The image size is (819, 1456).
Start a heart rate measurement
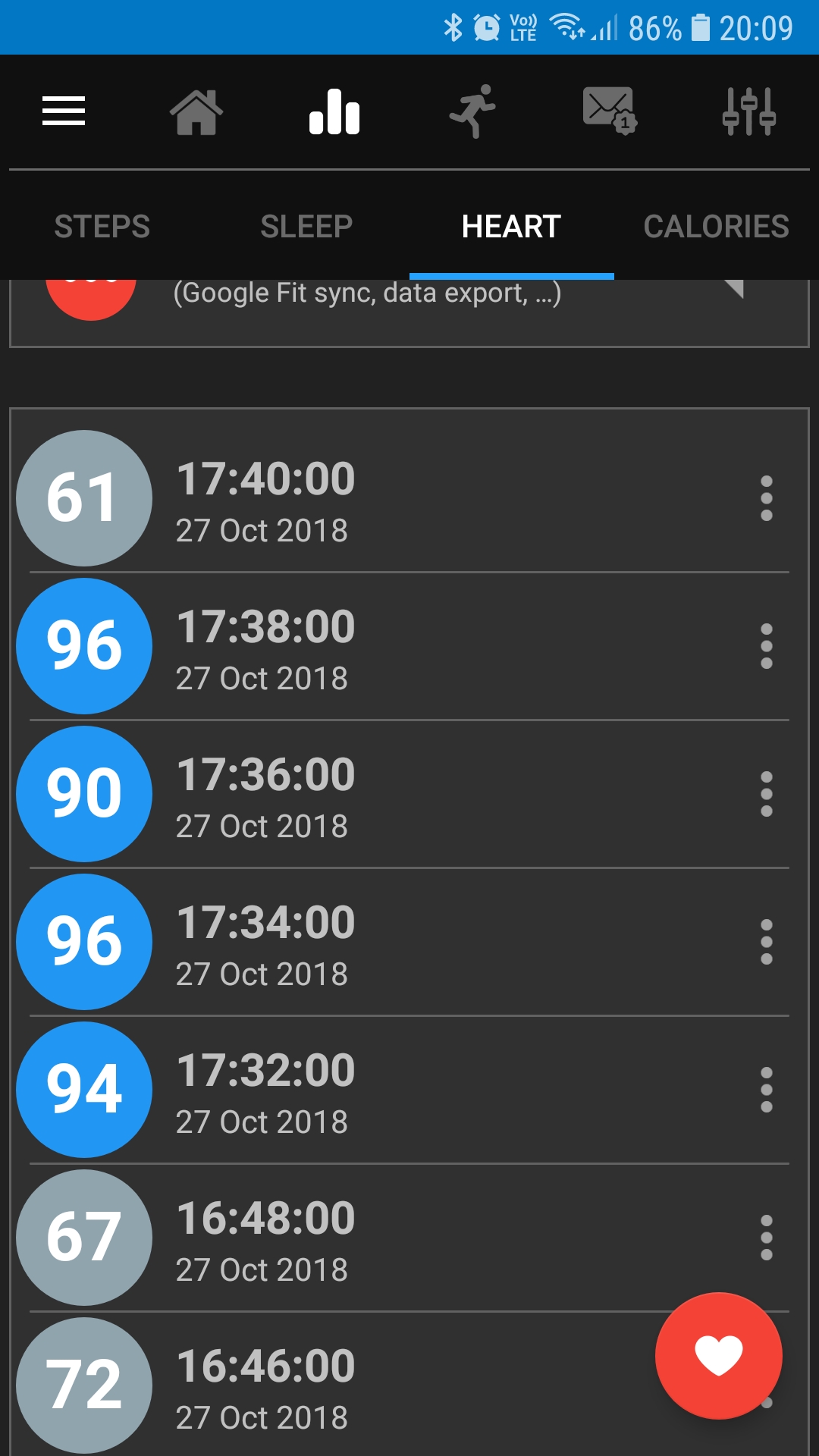[x=719, y=1356]
